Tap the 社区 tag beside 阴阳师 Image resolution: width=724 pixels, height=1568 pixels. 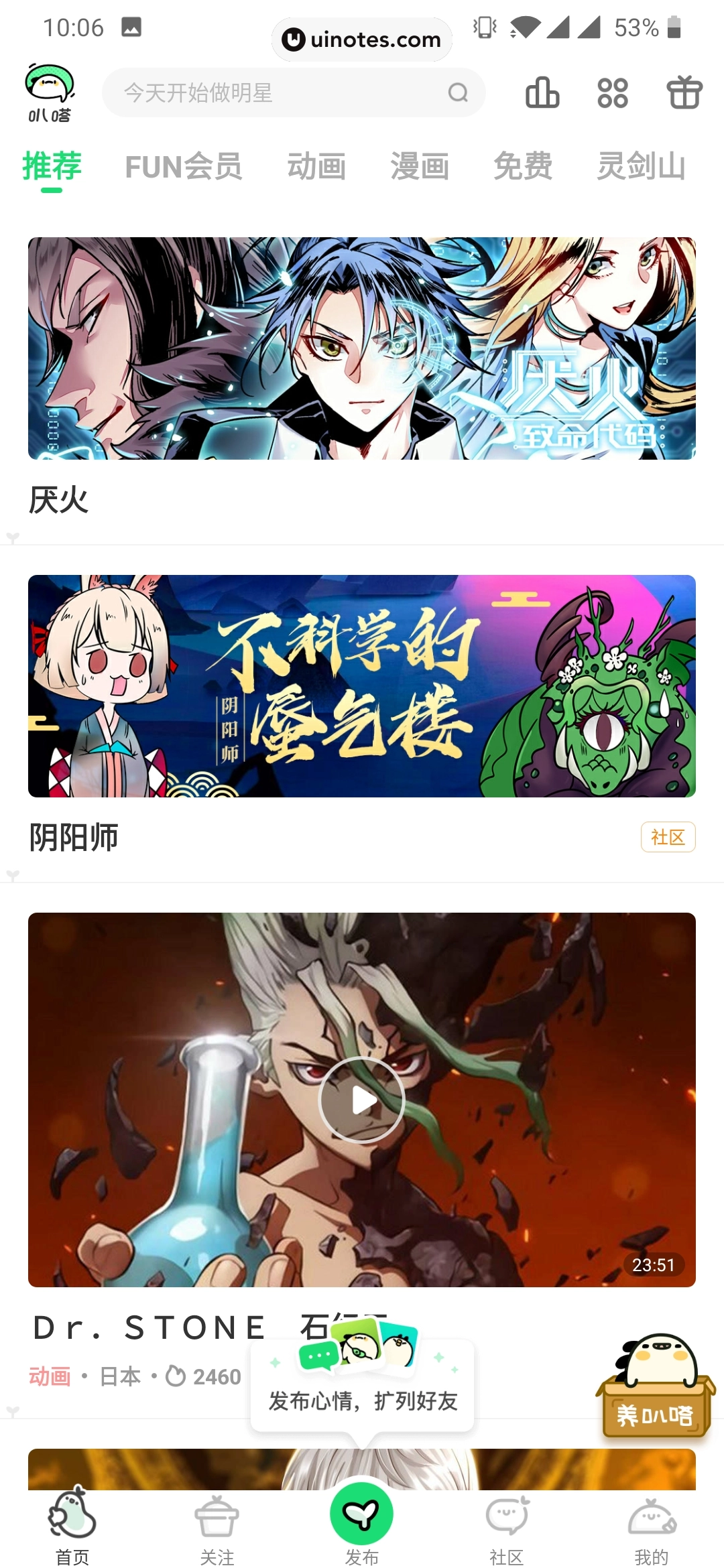[668, 837]
